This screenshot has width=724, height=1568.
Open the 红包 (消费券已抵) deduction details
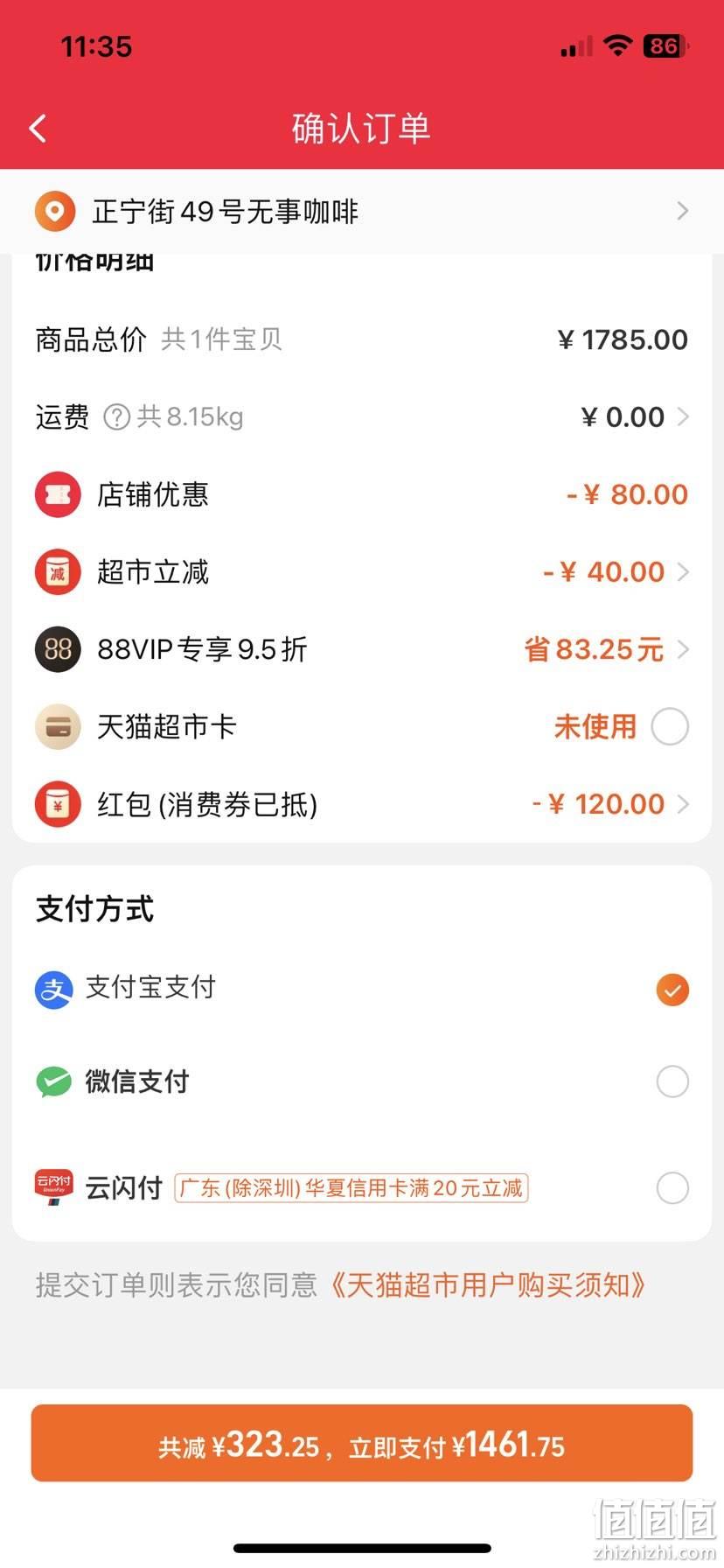point(362,804)
